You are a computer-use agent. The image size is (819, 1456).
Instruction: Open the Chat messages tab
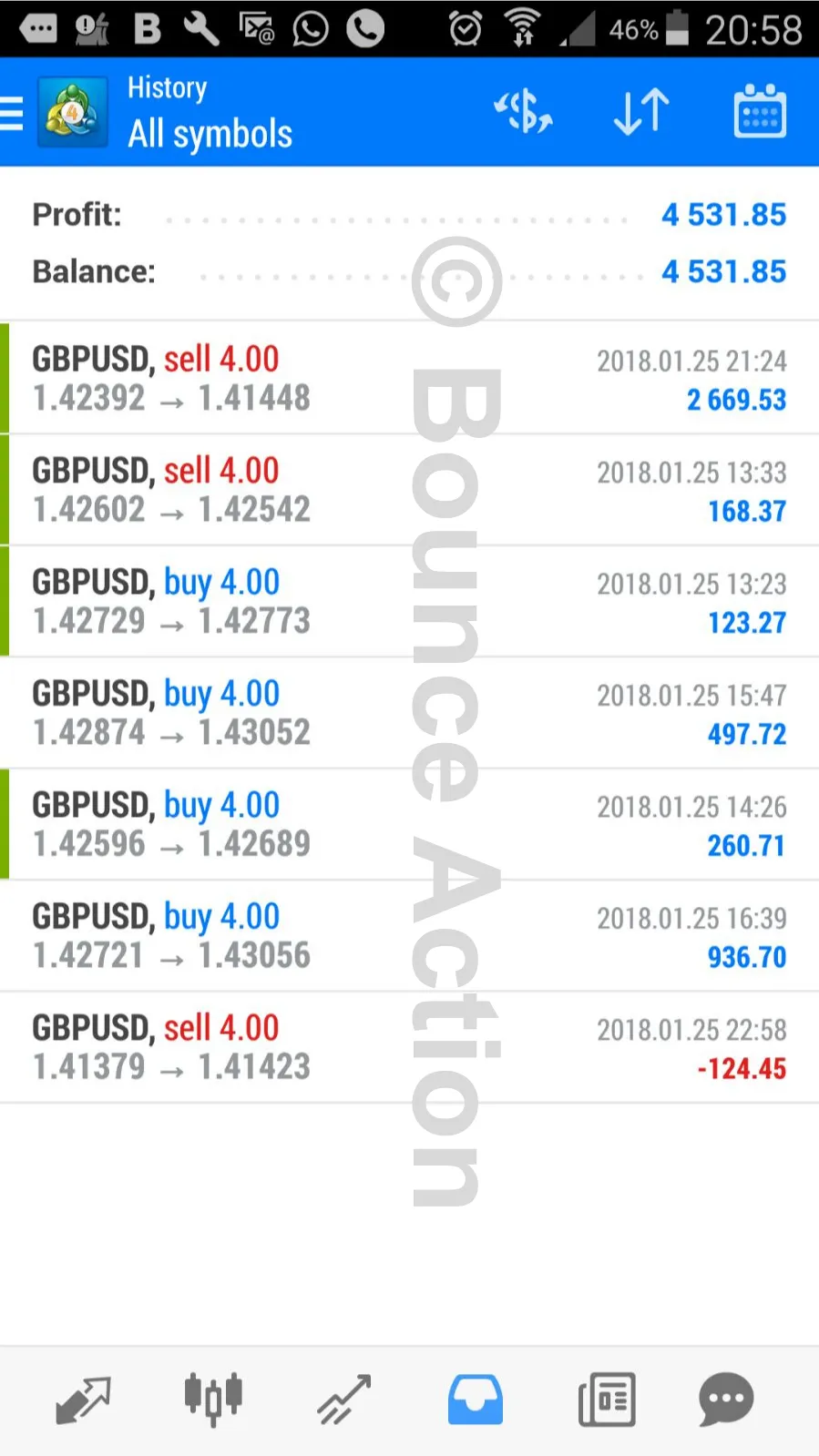[726, 1399]
